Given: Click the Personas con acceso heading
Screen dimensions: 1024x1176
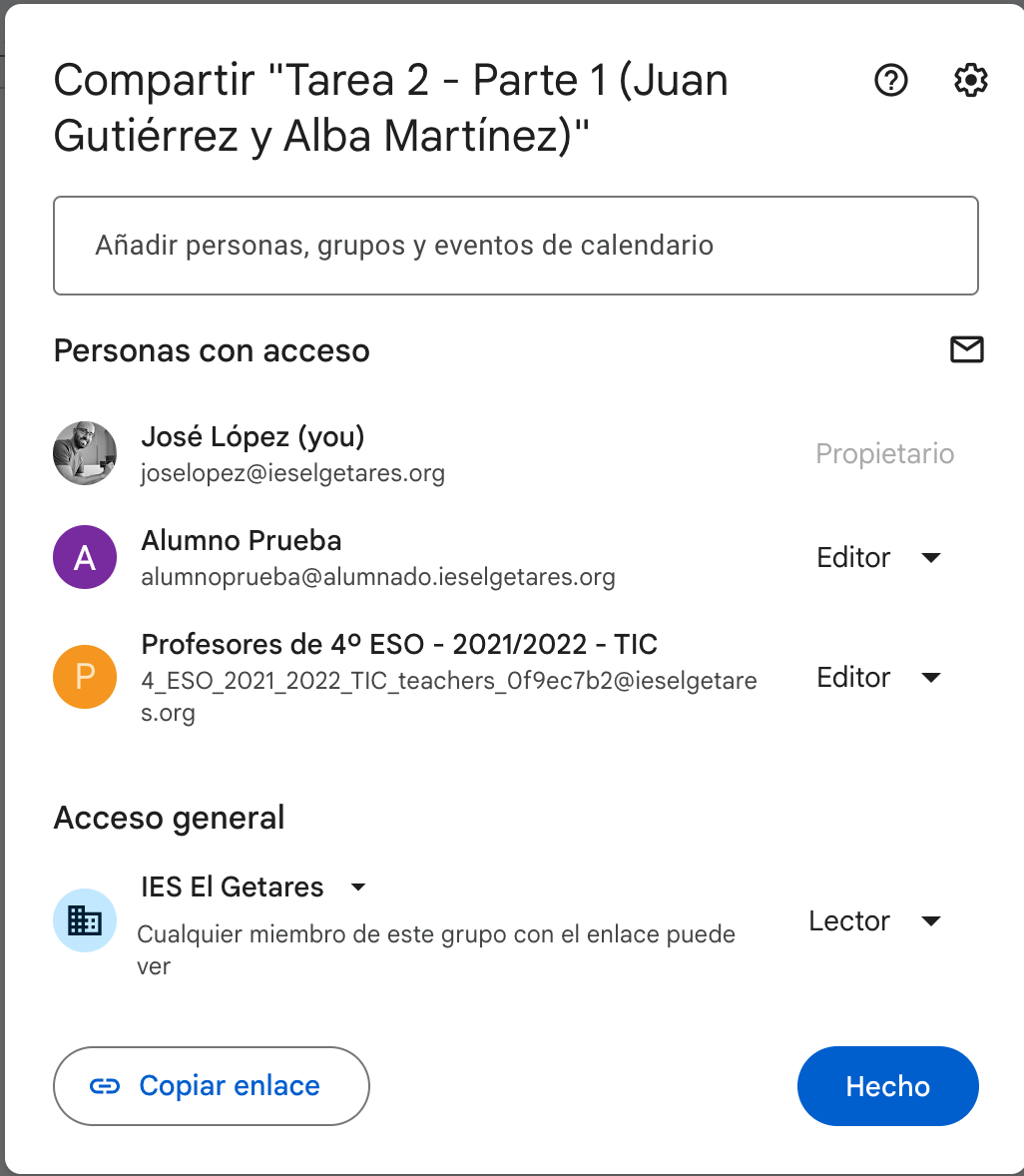Looking at the screenshot, I should (212, 350).
